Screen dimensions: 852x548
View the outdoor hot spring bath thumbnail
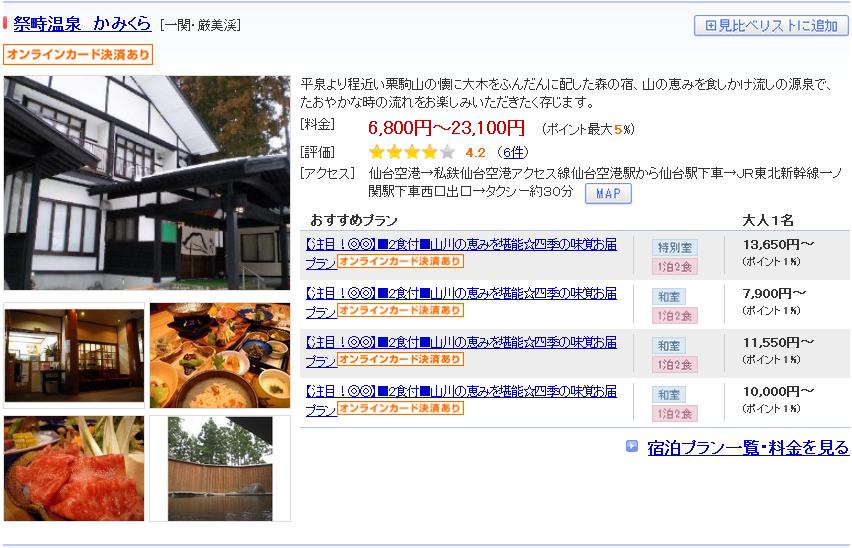[220, 468]
